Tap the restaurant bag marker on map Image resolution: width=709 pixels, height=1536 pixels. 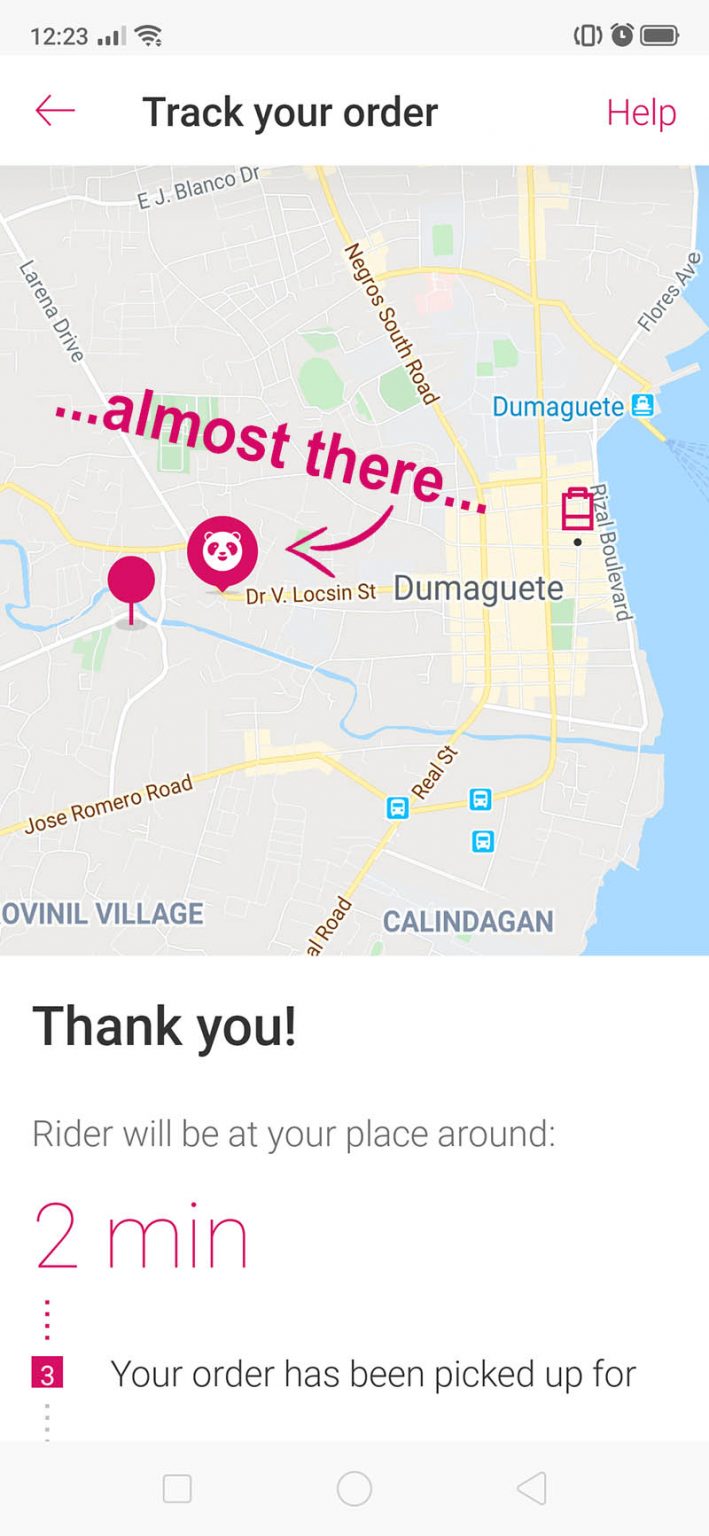(577, 509)
